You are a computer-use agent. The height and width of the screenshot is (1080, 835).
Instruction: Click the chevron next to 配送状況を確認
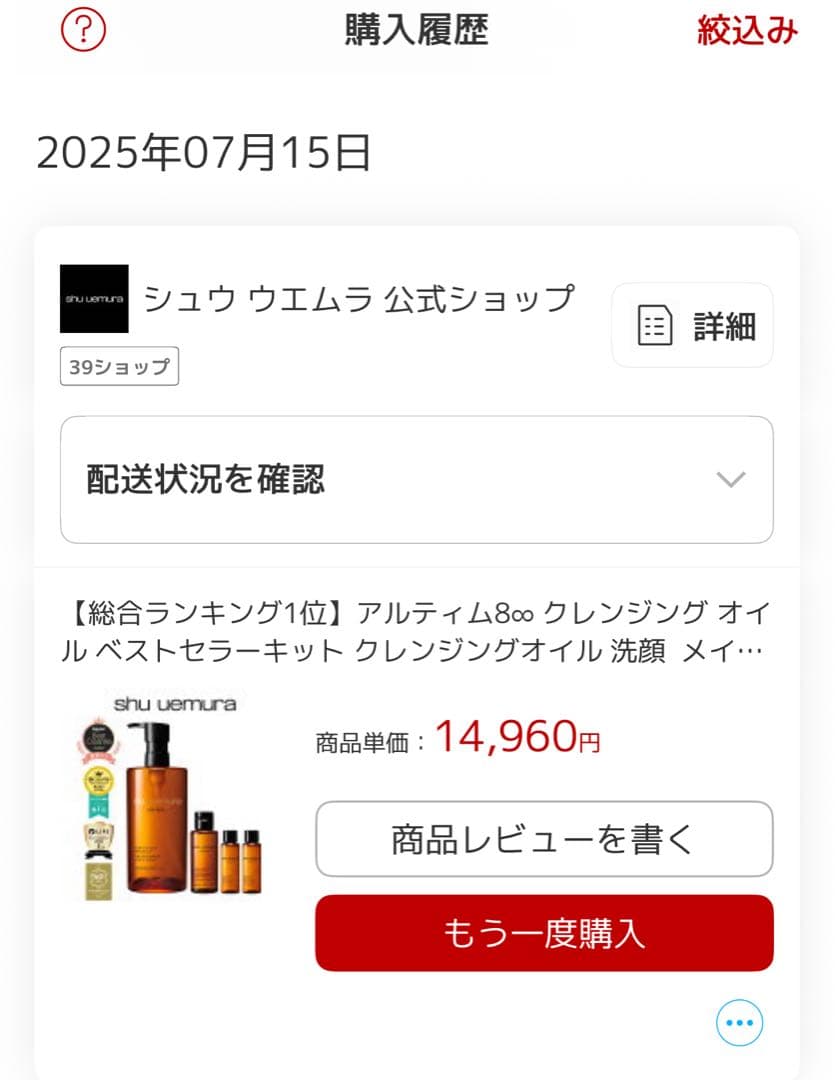coord(730,480)
